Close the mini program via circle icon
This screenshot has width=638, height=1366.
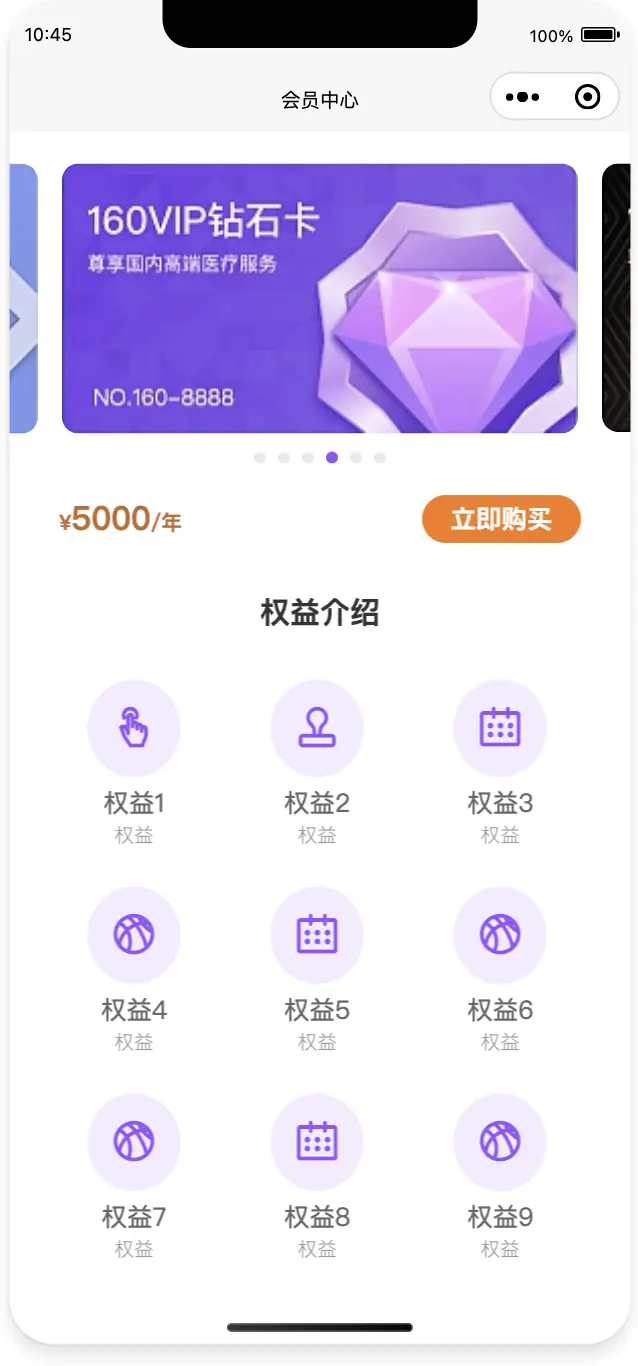click(x=588, y=97)
